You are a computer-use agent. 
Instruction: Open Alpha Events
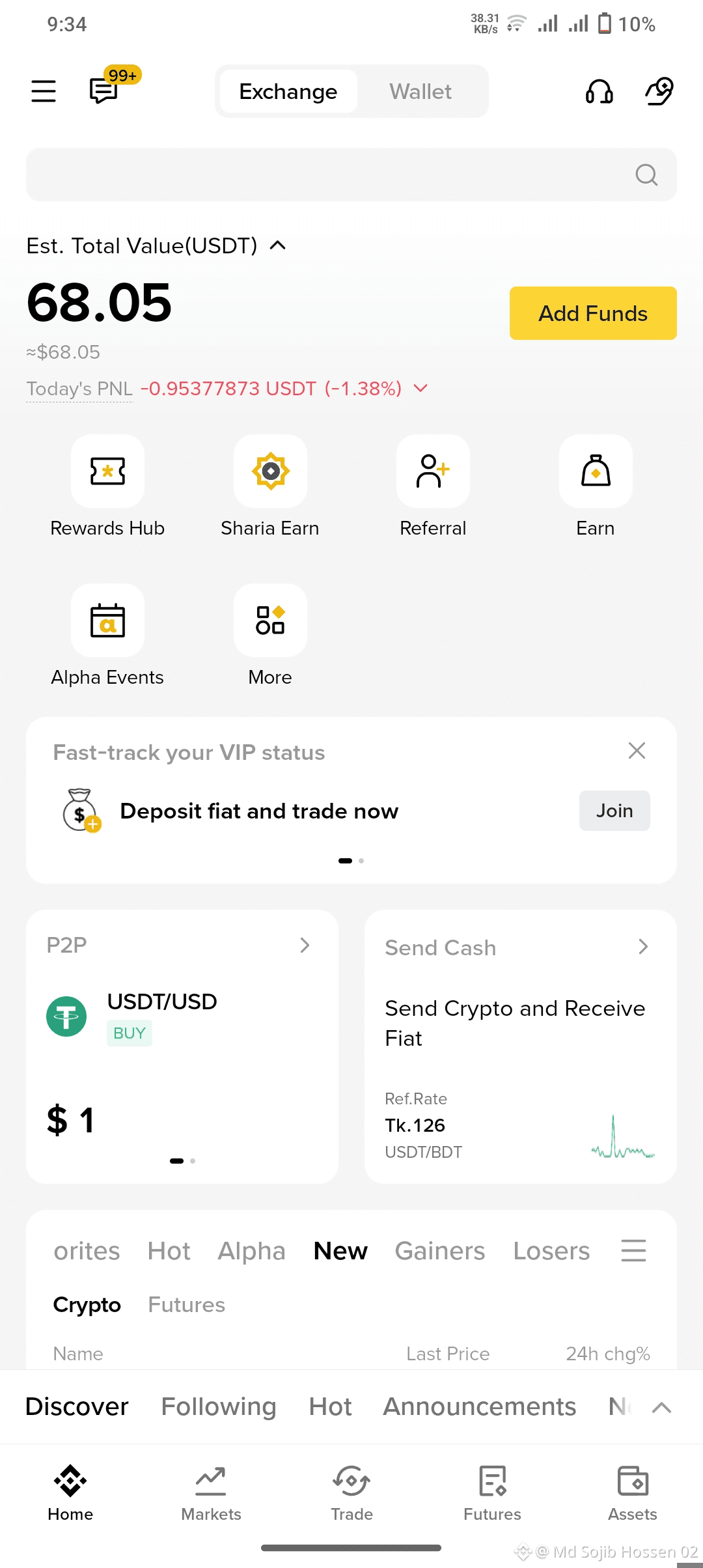coord(107,636)
